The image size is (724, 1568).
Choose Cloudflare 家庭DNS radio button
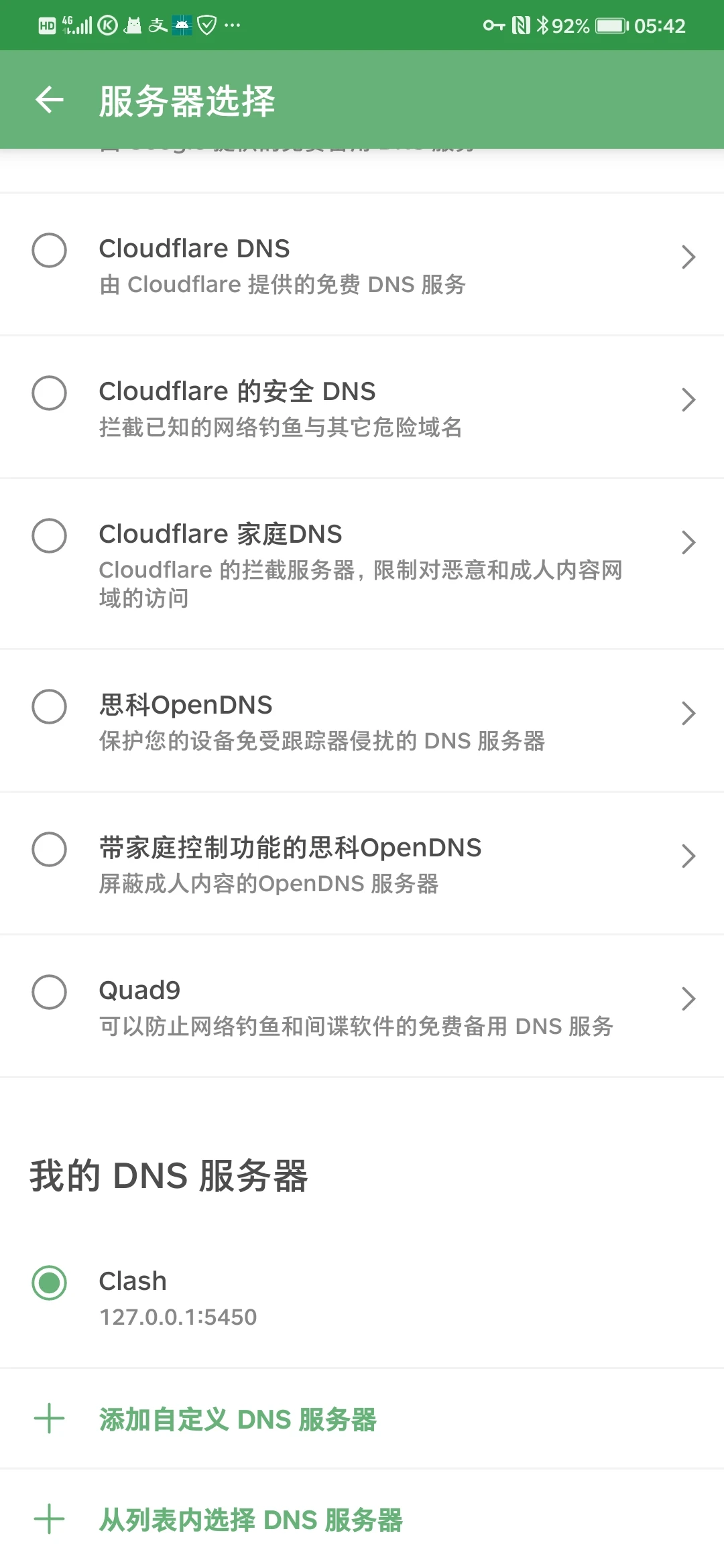coord(49,536)
